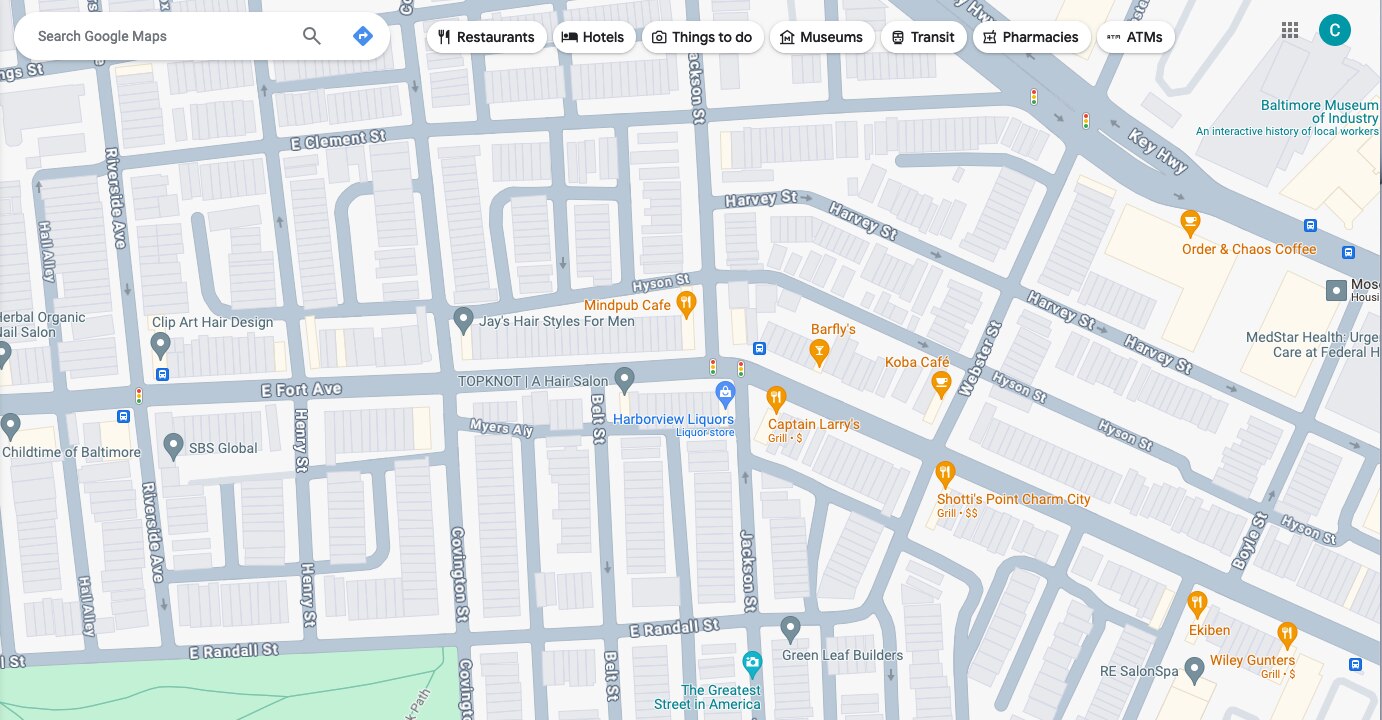
Task: Open the Captain Larry's restaurant marker
Action: click(x=776, y=400)
